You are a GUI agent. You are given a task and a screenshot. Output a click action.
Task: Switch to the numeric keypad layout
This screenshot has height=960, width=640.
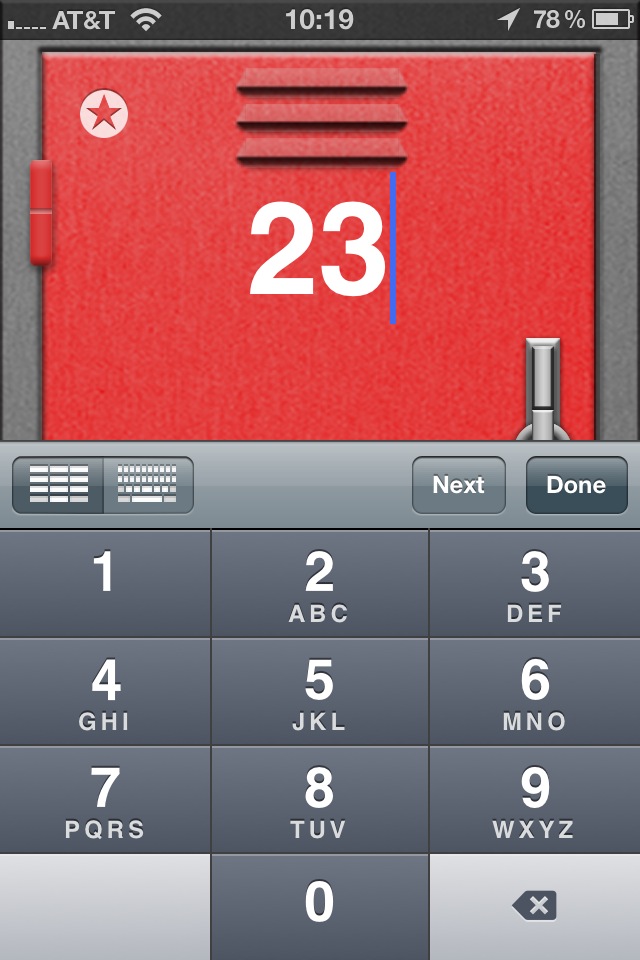click(x=58, y=485)
